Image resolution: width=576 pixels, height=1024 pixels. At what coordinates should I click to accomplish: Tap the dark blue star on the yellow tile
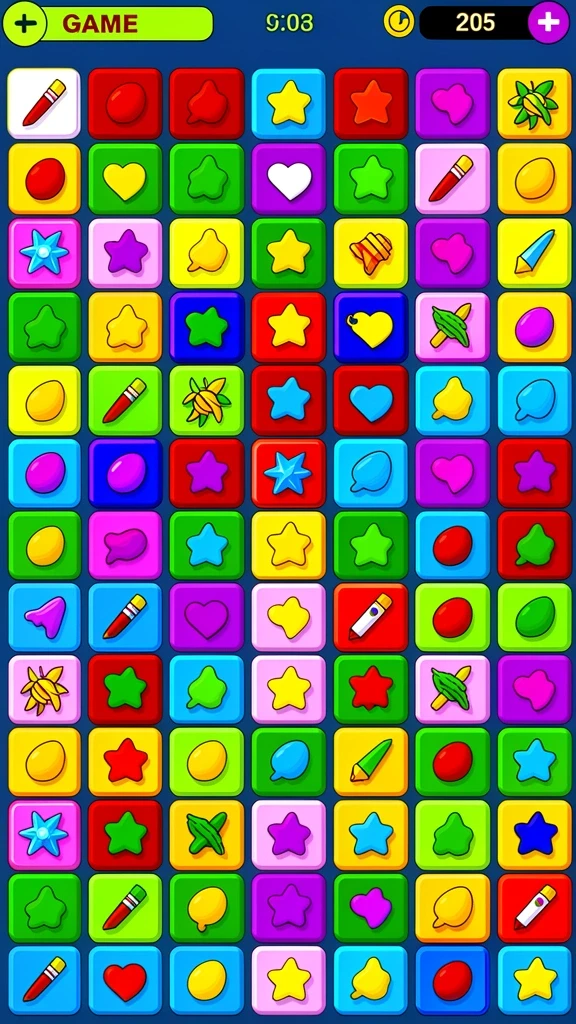click(534, 835)
